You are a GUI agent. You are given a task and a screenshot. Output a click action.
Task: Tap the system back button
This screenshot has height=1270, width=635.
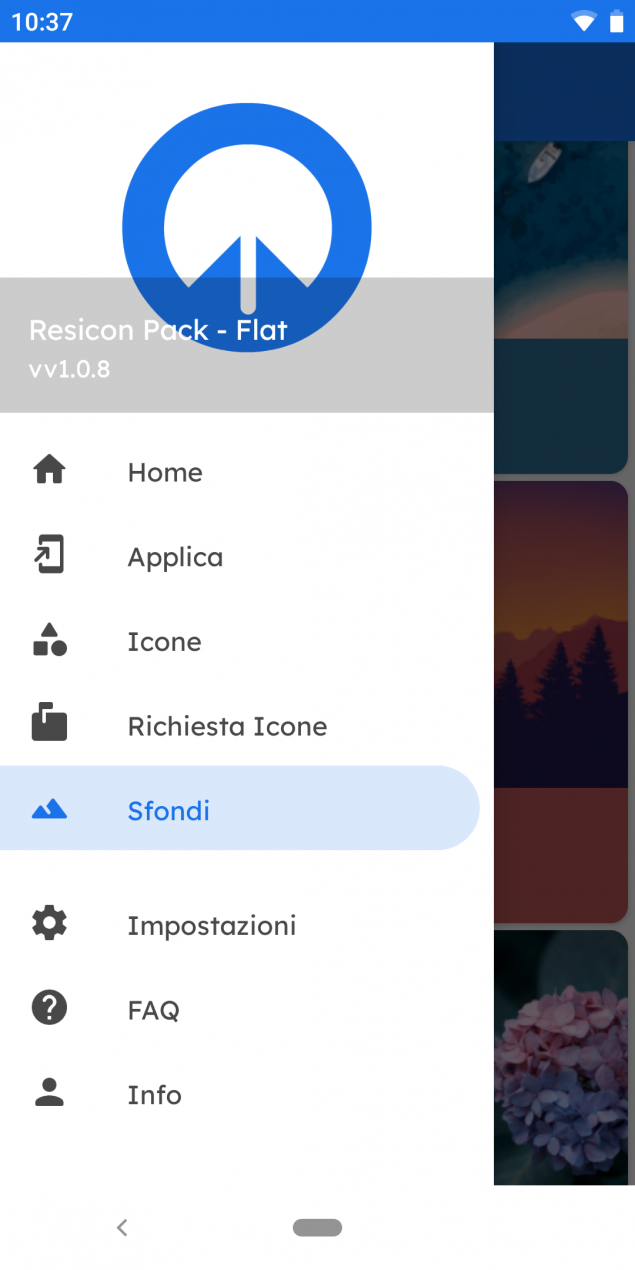(122, 1227)
